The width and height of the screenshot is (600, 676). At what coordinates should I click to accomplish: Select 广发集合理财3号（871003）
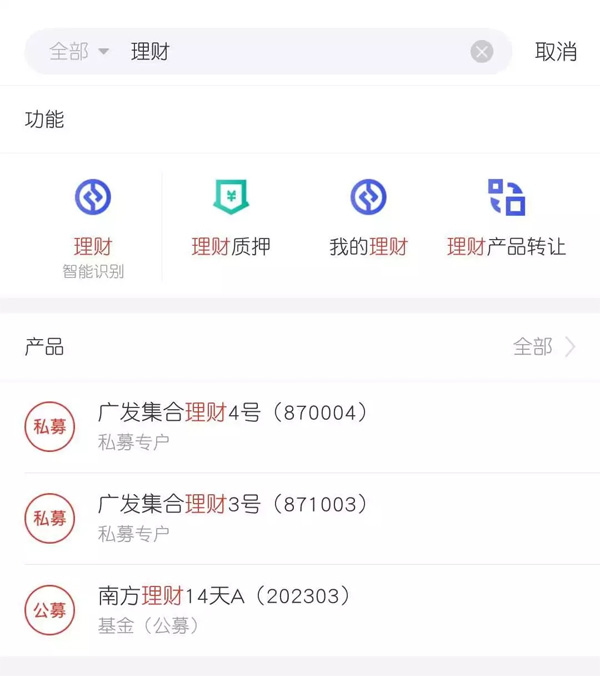coord(300,518)
